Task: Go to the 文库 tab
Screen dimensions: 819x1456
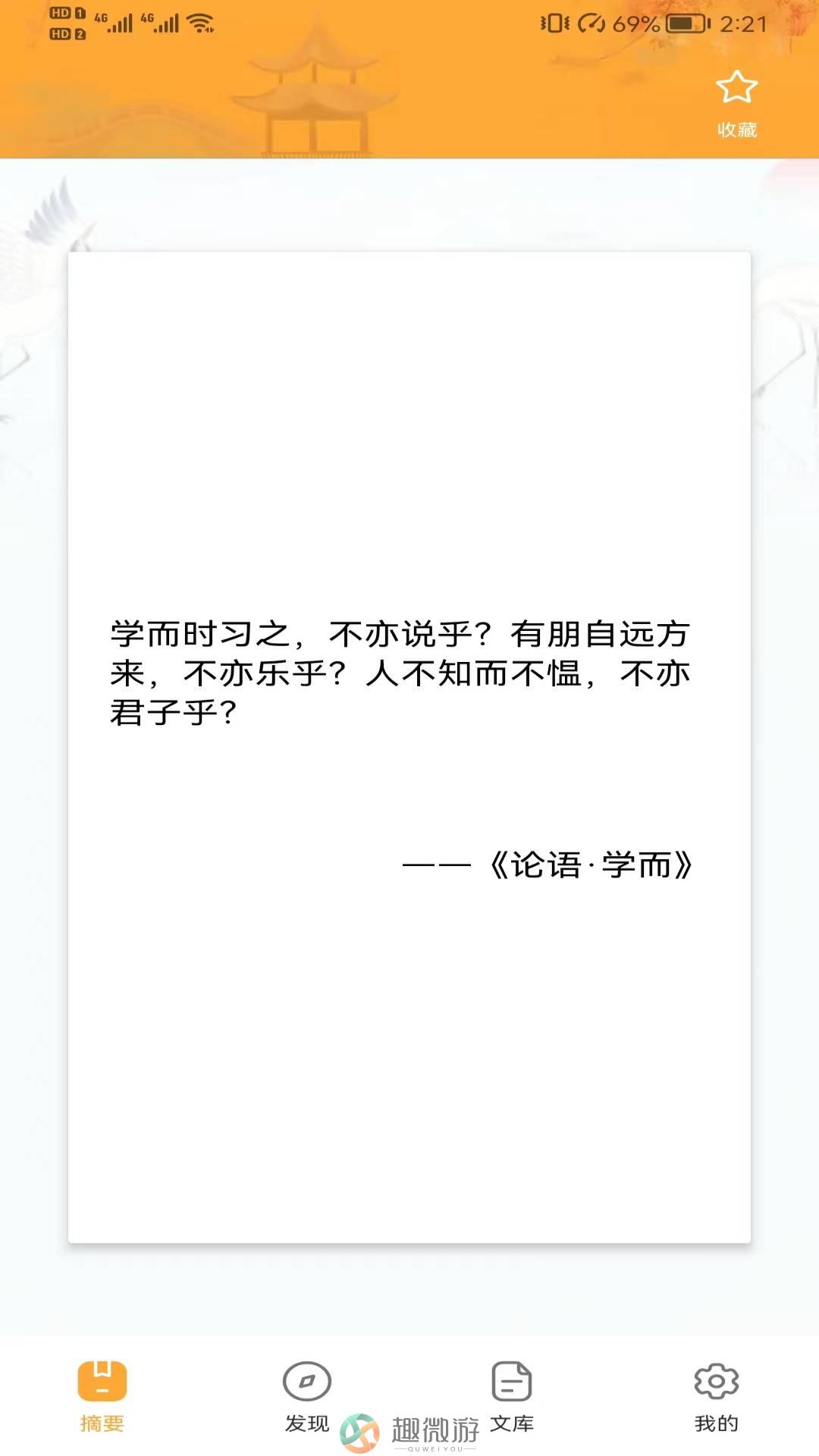Action: tap(512, 1397)
